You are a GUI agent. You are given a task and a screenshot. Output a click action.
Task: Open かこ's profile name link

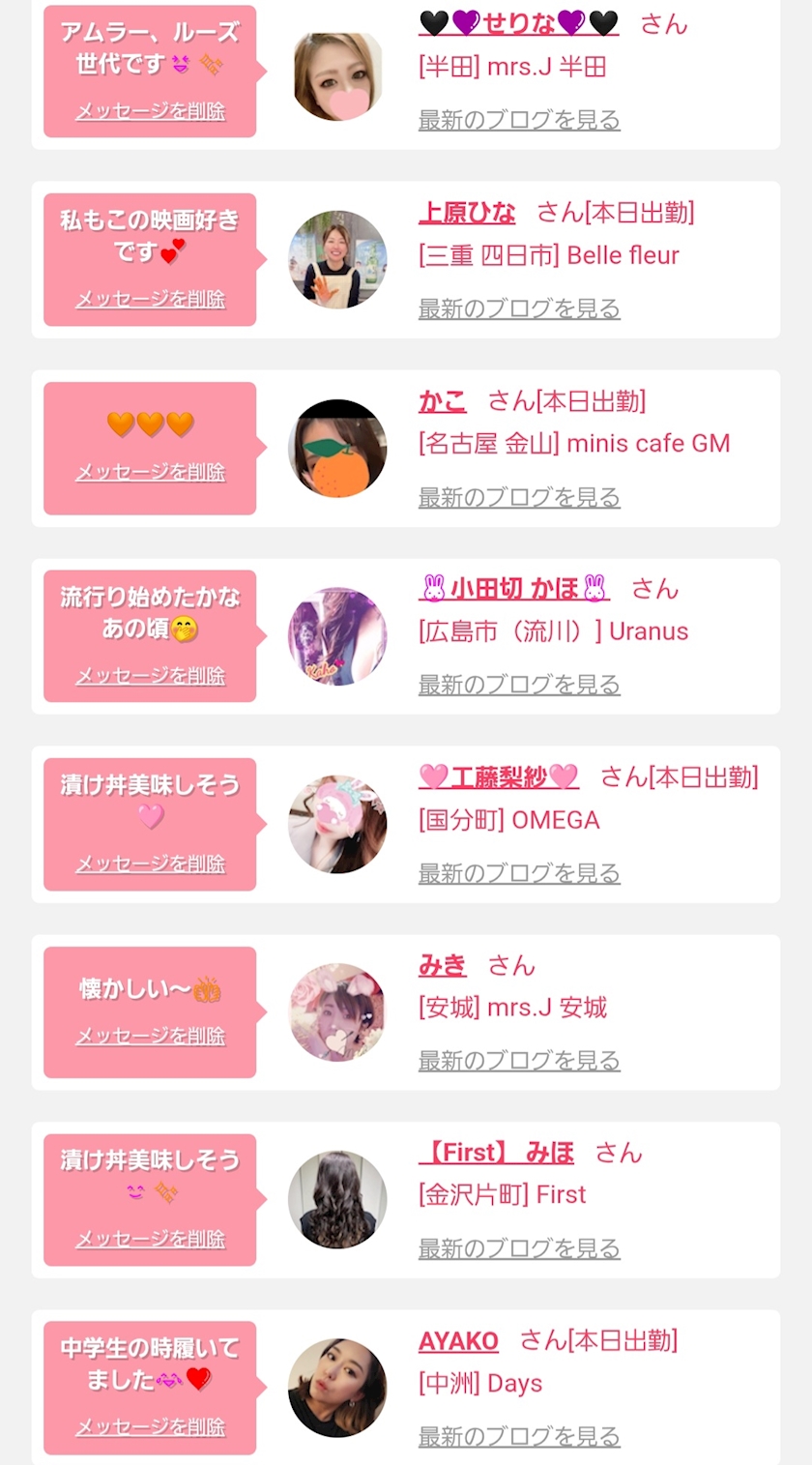pos(443,401)
